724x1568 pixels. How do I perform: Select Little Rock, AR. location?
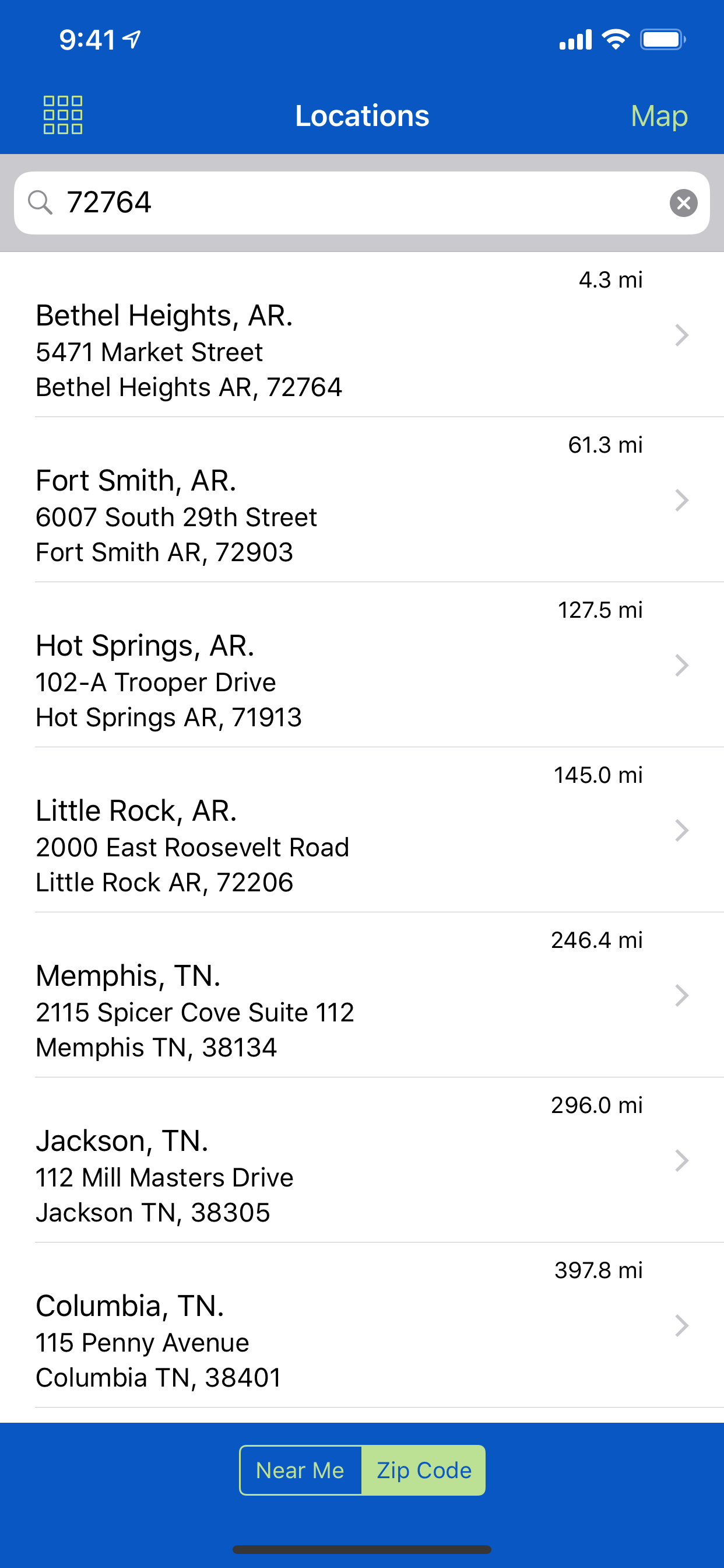coord(362,829)
